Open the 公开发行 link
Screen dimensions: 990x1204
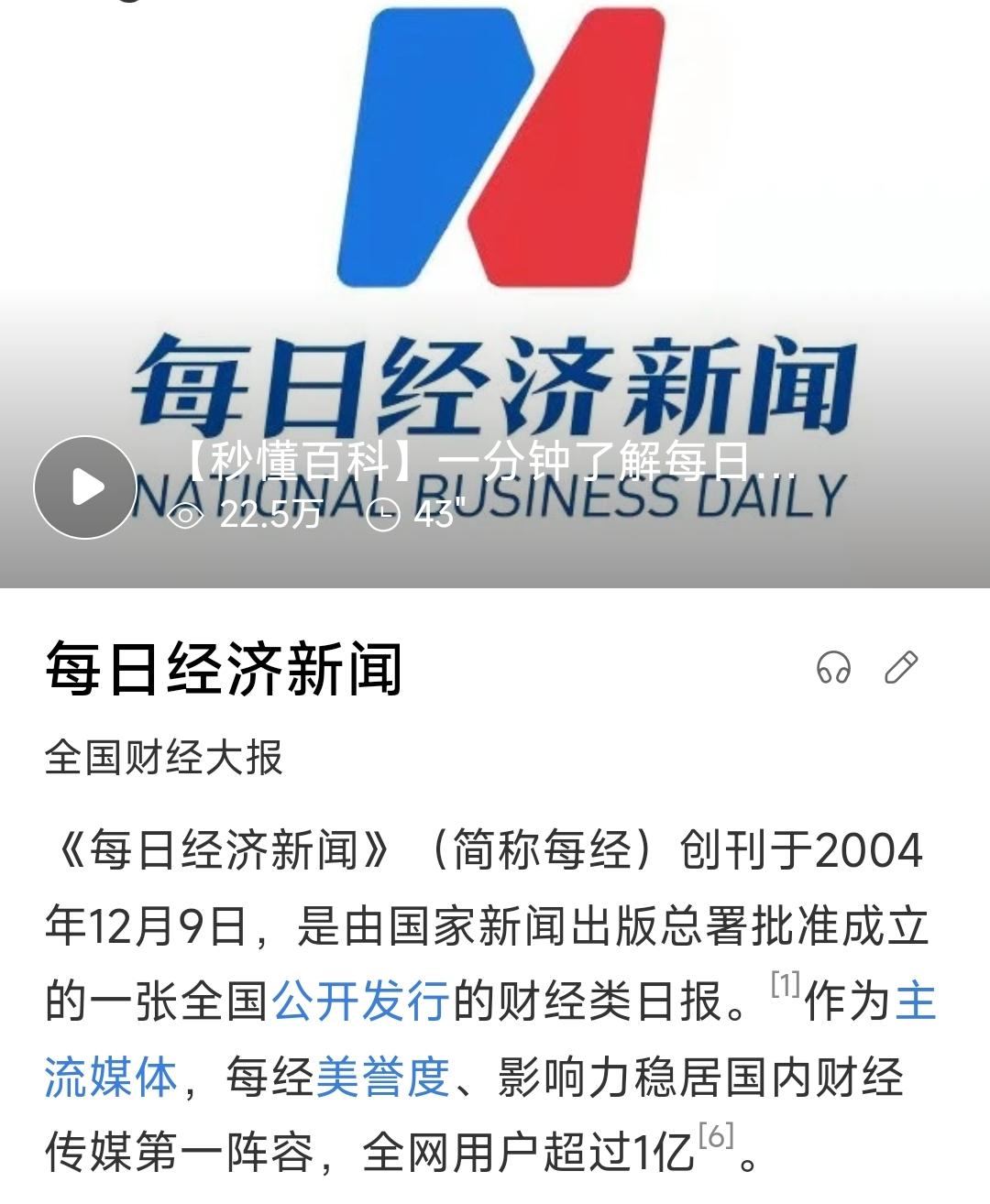point(360,1001)
